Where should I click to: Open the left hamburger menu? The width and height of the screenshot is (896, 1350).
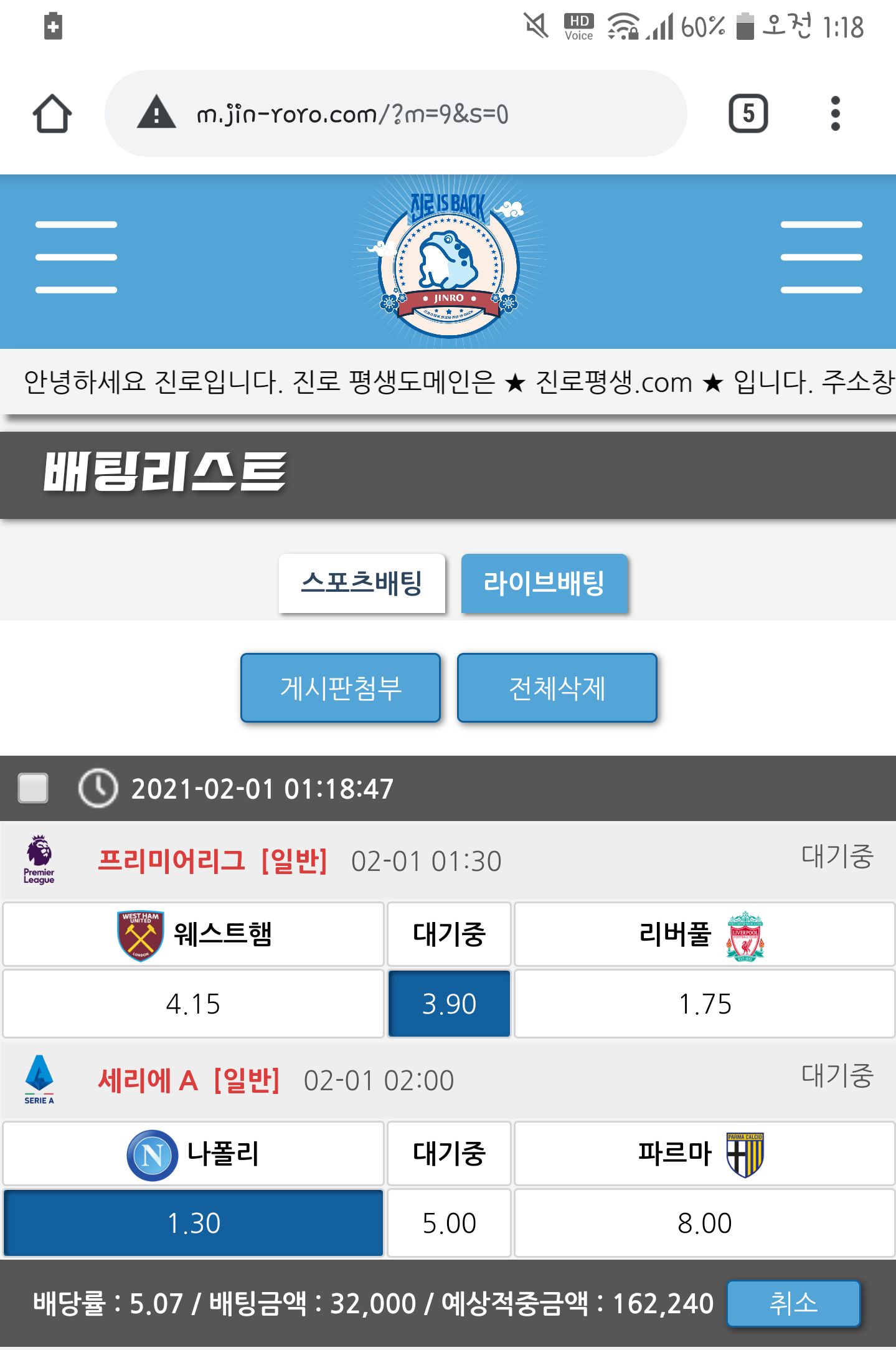point(76,257)
